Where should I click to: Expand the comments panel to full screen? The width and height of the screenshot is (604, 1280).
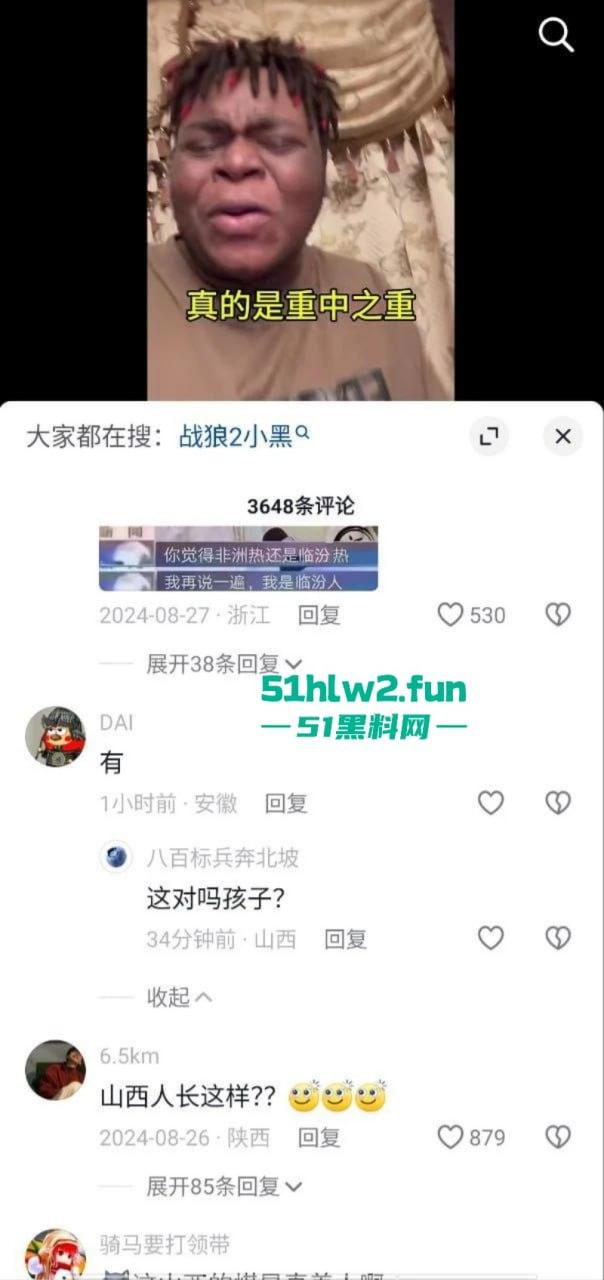489,436
